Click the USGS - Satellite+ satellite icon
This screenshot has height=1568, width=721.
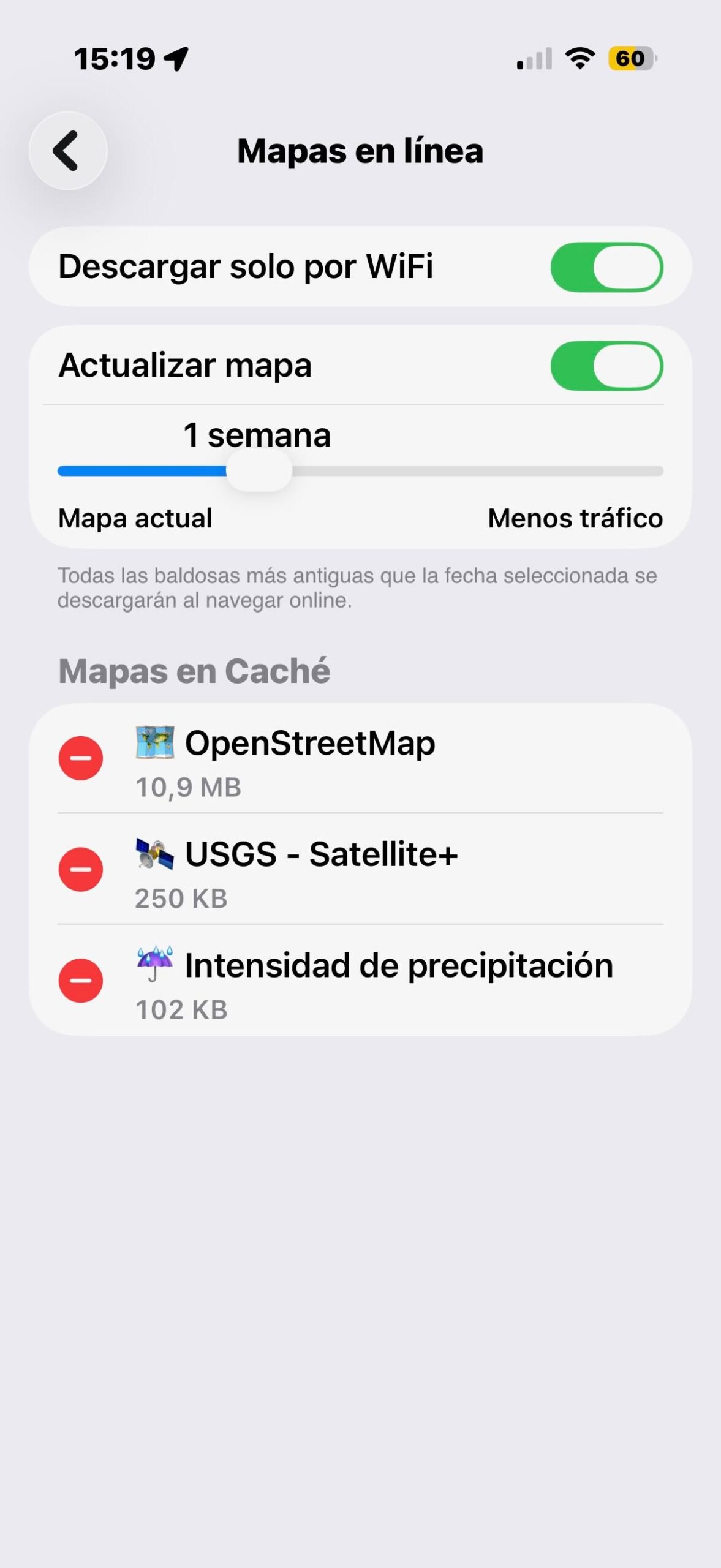coord(155,853)
